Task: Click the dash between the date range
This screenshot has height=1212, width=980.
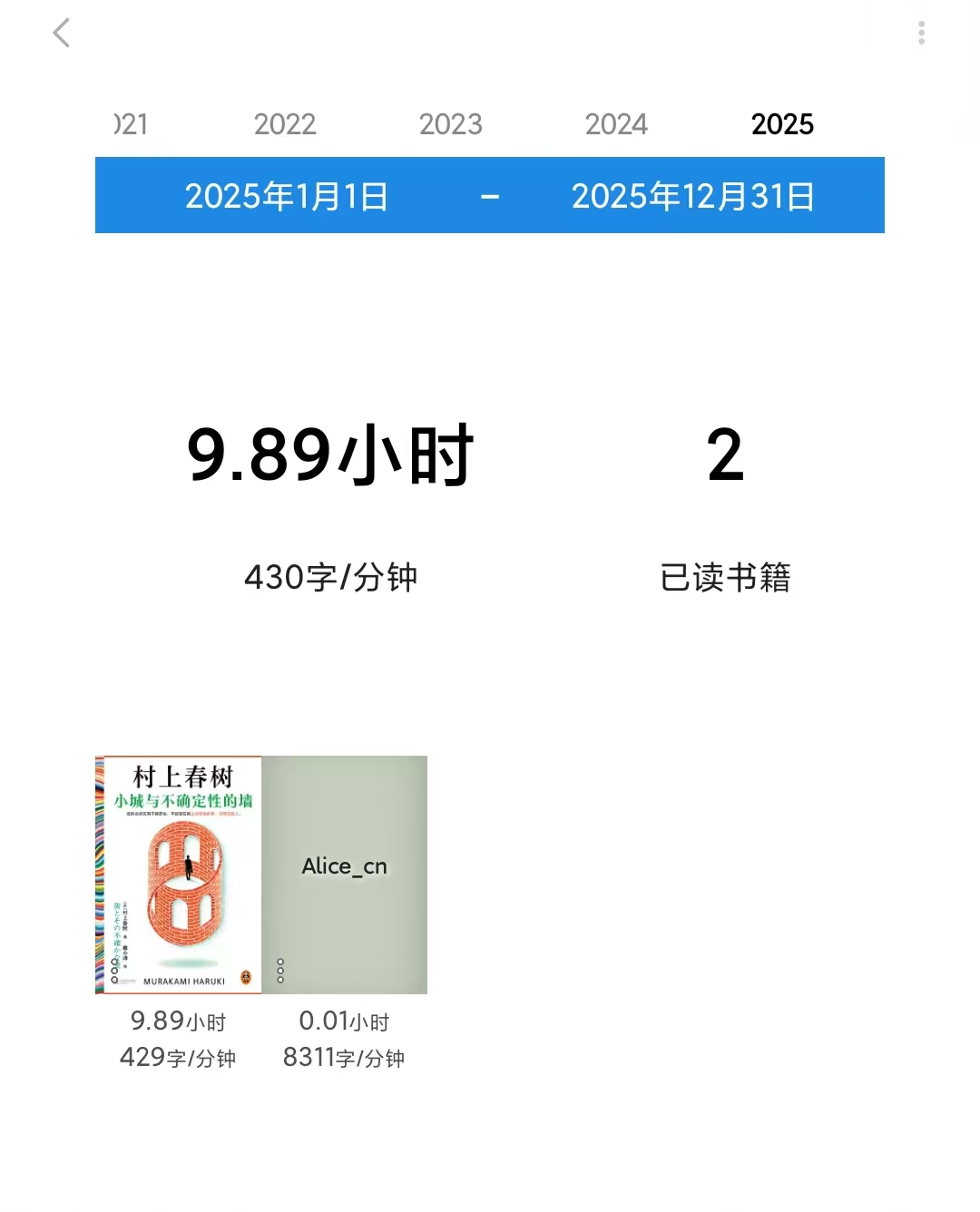Action: 490,195
